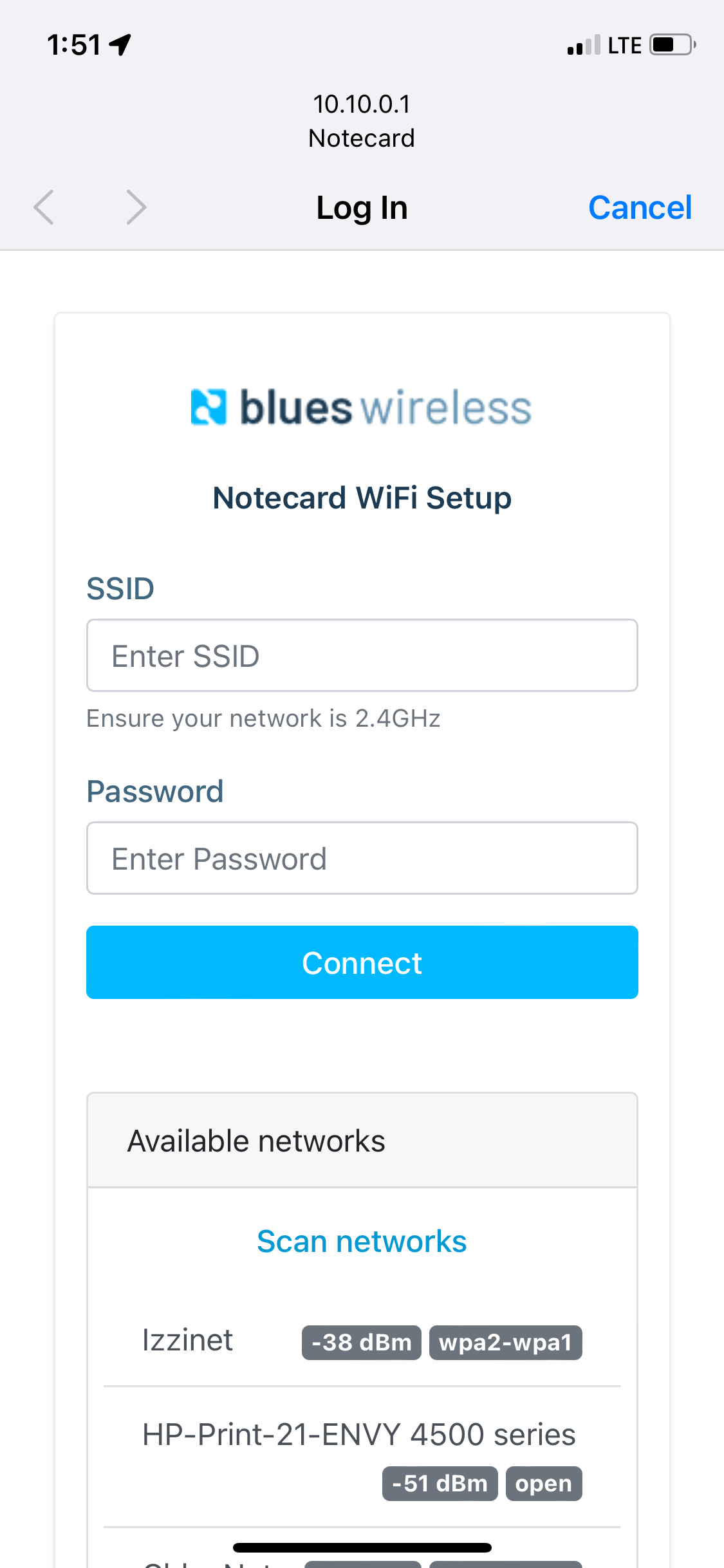724x1568 pixels.
Task: Tap Cancel to dismiss the login page
Action: coord(639,207)
